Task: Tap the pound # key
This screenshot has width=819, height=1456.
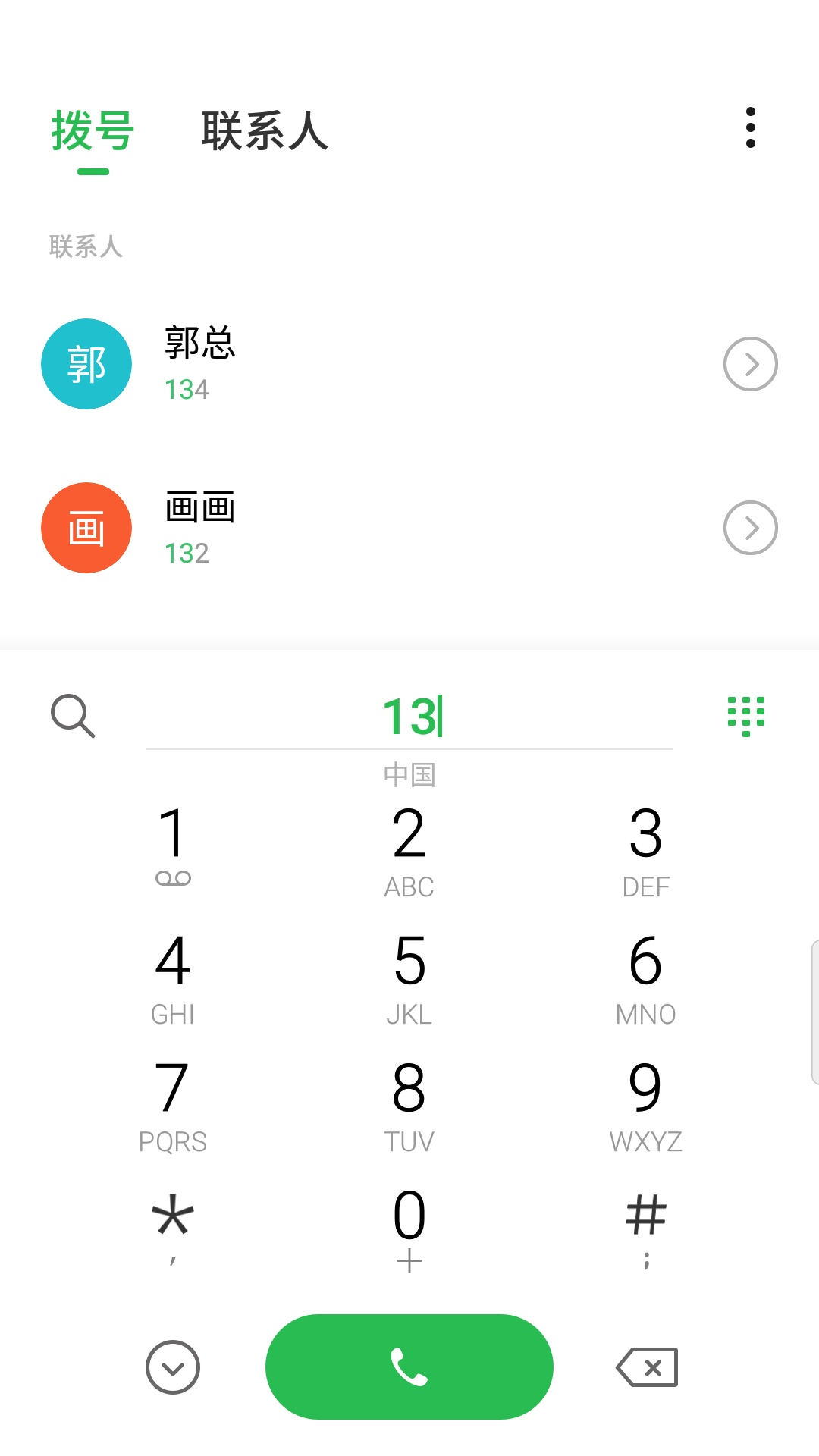Action: tap(646, 1227)
